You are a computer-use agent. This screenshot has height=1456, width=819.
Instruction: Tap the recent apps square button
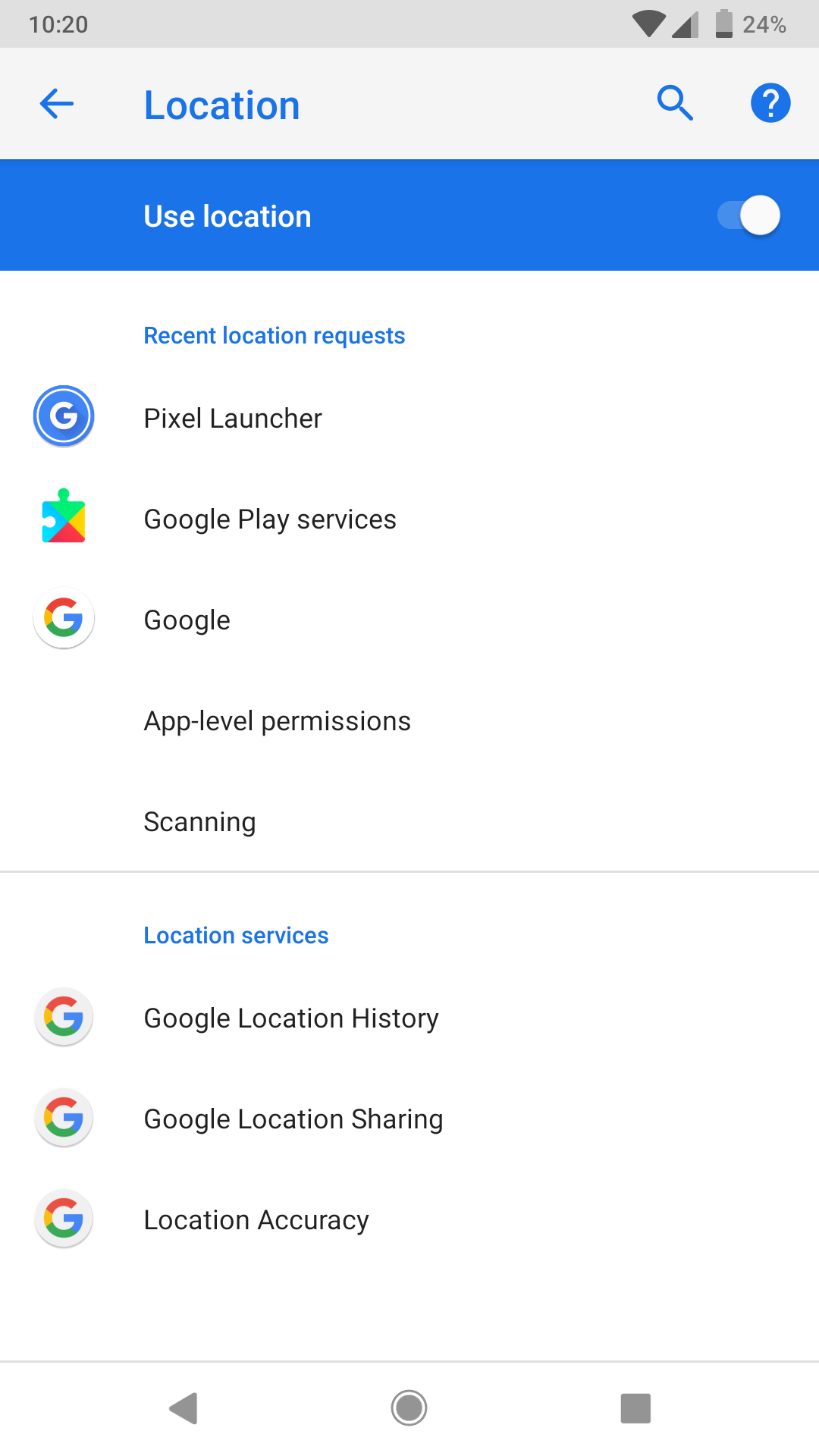point(635,1408)
